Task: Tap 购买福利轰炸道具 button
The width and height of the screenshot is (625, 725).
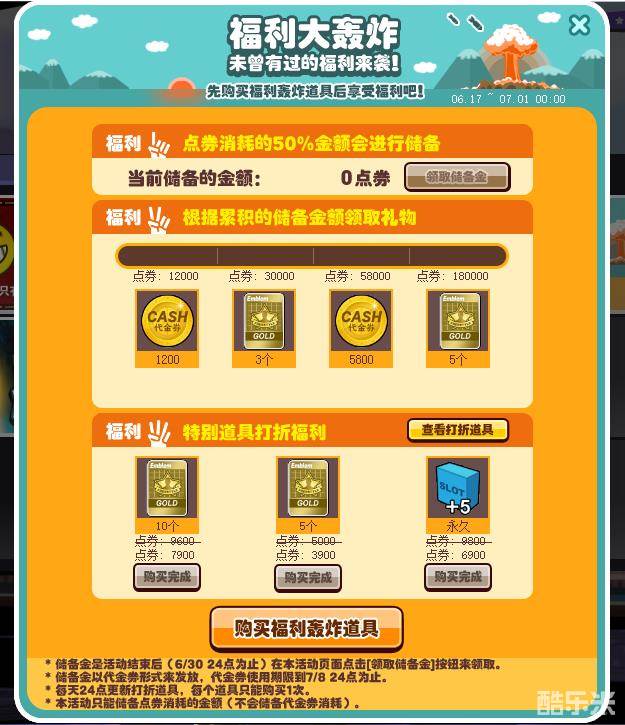Action: click(306, 629)
